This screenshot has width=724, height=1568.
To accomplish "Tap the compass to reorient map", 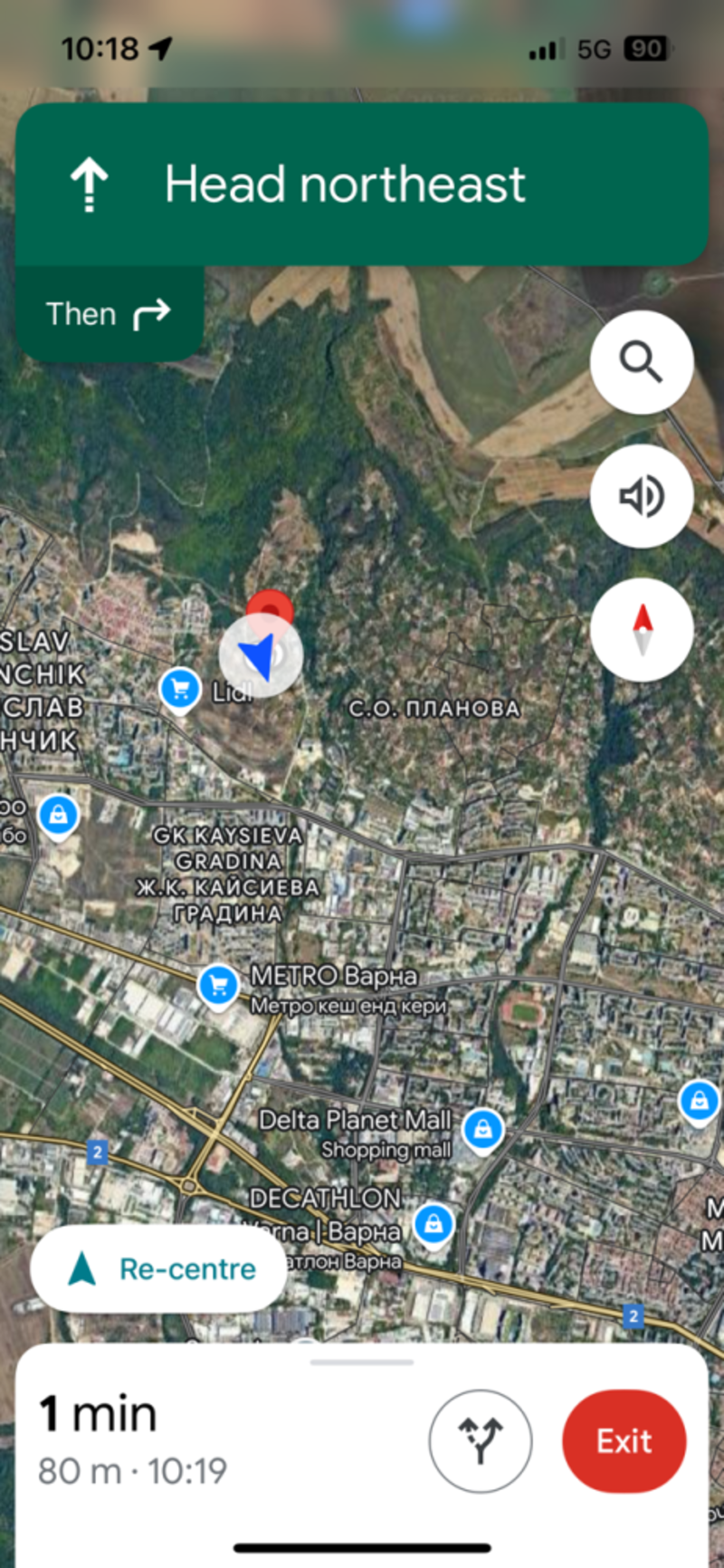I will (x=642, y=630).
